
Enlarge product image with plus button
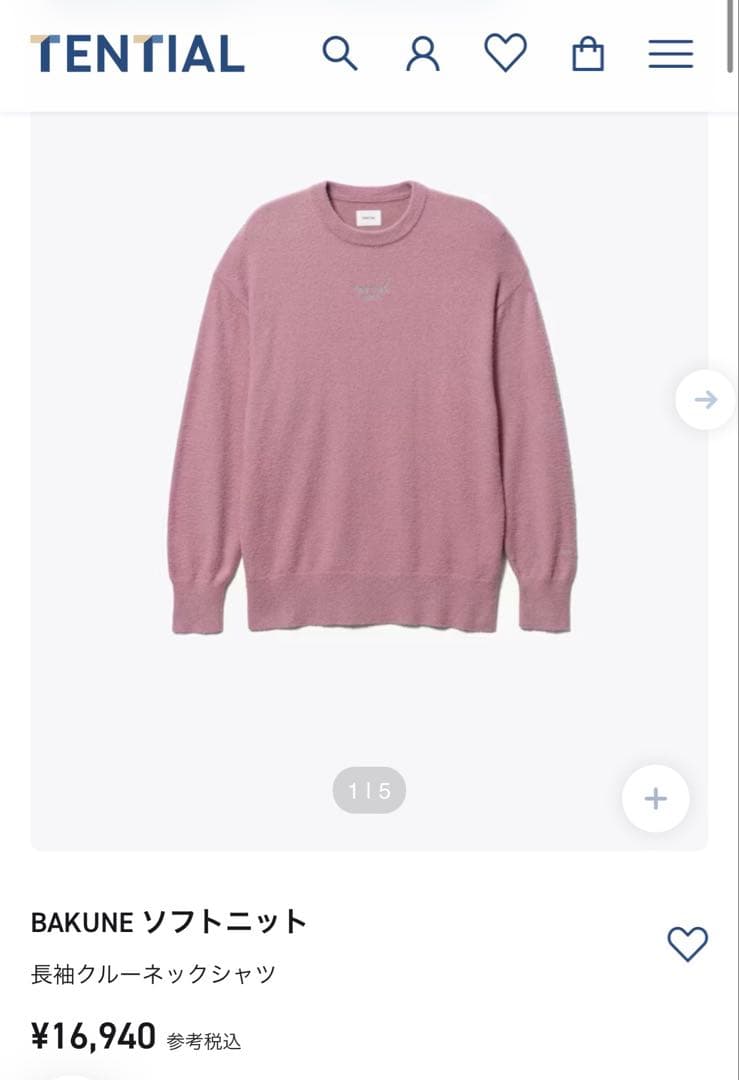pos(655,799)
